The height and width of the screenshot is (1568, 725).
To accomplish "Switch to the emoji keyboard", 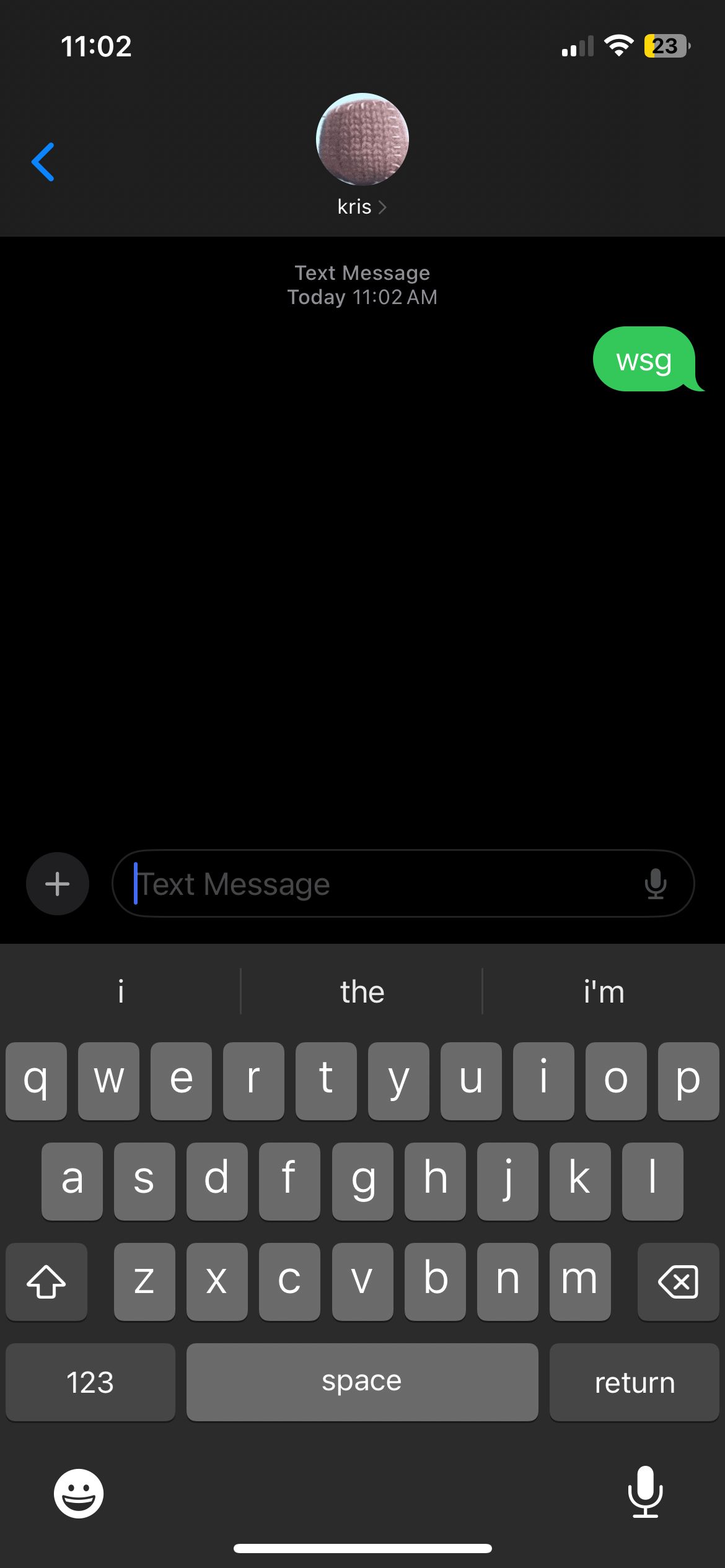I will point(79,1493).
